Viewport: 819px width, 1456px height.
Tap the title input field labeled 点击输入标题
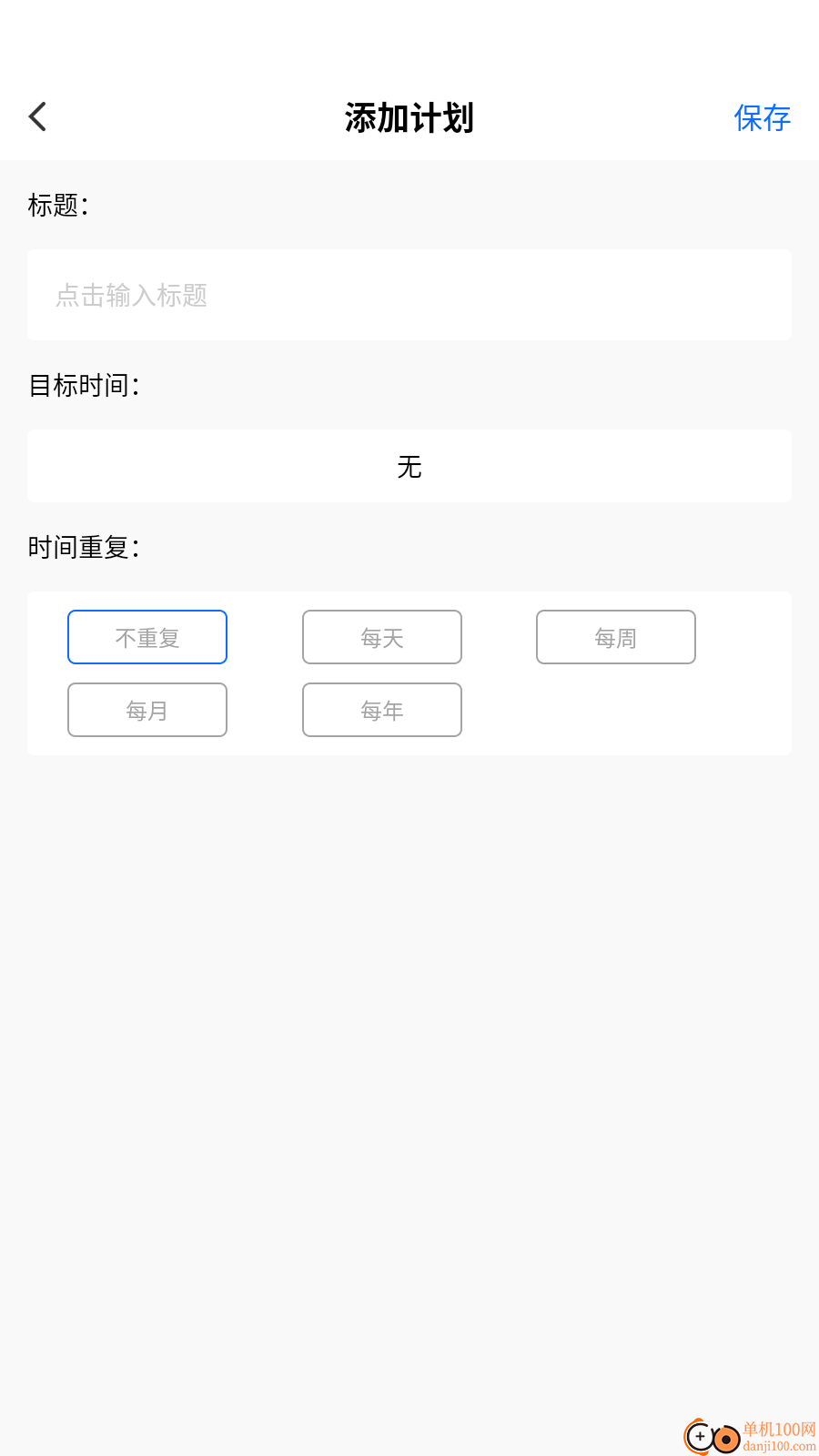(409, 295)
